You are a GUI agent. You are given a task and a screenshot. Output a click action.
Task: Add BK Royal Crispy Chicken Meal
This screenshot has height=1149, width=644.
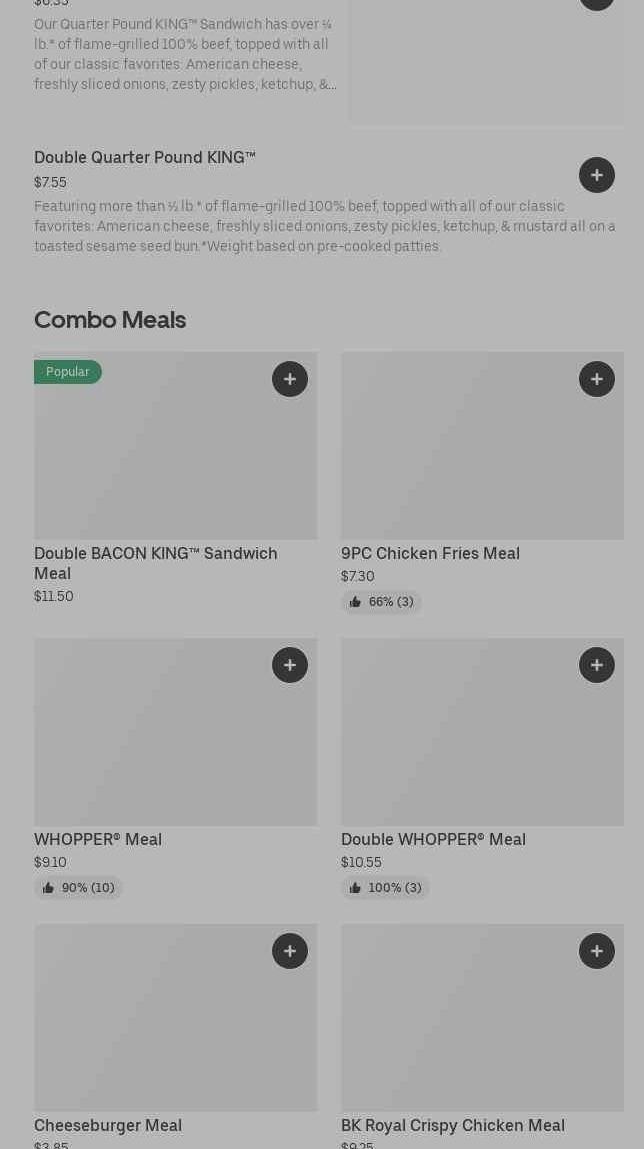coord(596,951)
